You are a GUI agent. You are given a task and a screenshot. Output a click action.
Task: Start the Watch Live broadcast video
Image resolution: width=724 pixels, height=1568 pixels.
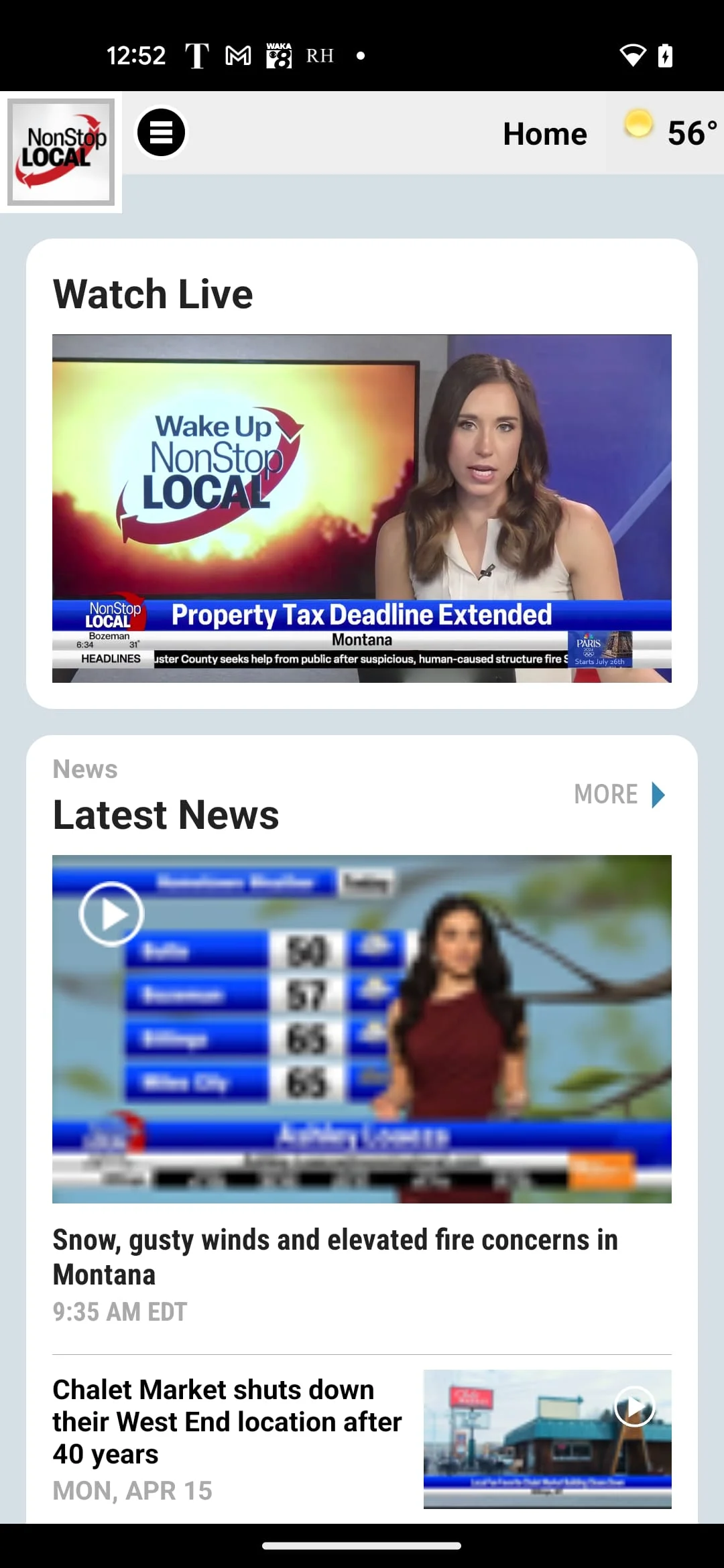pos(362,508)
